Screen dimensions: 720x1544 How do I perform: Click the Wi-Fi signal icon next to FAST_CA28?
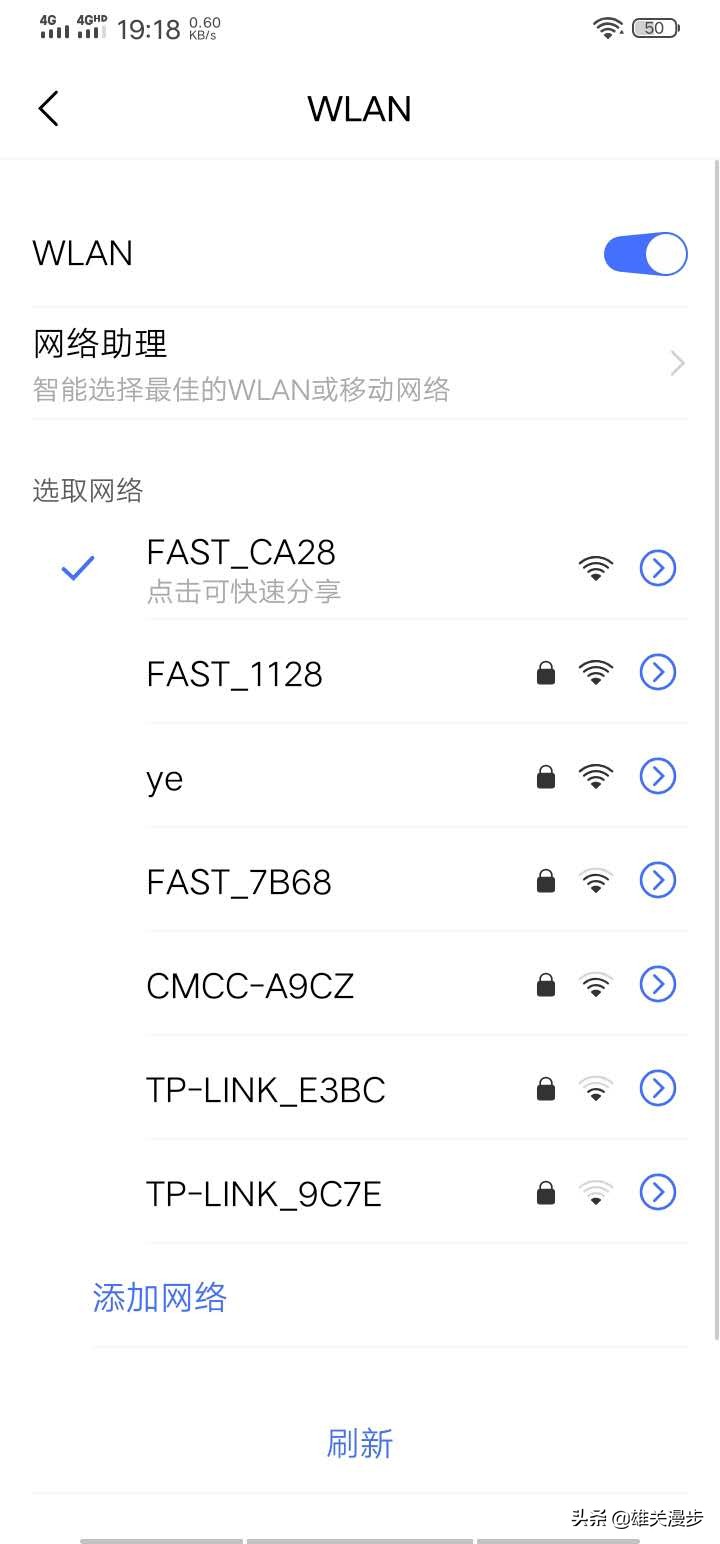pyautogui.click(x=595, y=566)
